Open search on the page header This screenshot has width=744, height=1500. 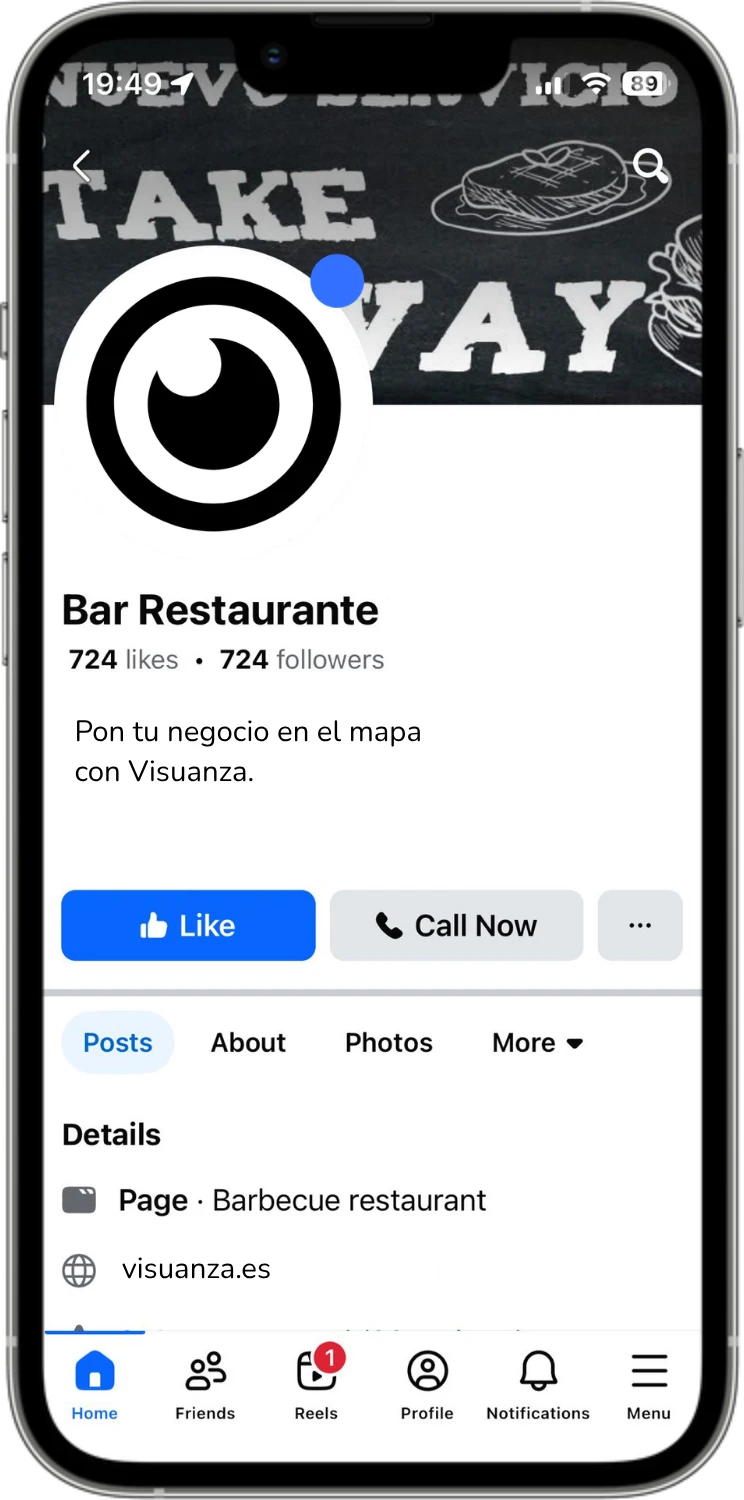[650, 165]
